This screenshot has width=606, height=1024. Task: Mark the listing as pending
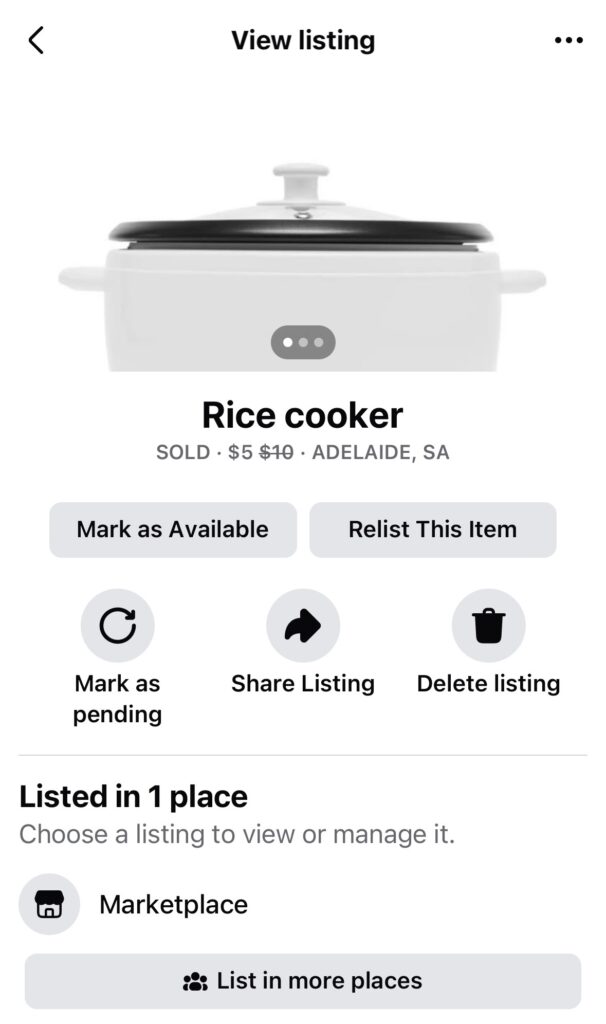[117, 626]
